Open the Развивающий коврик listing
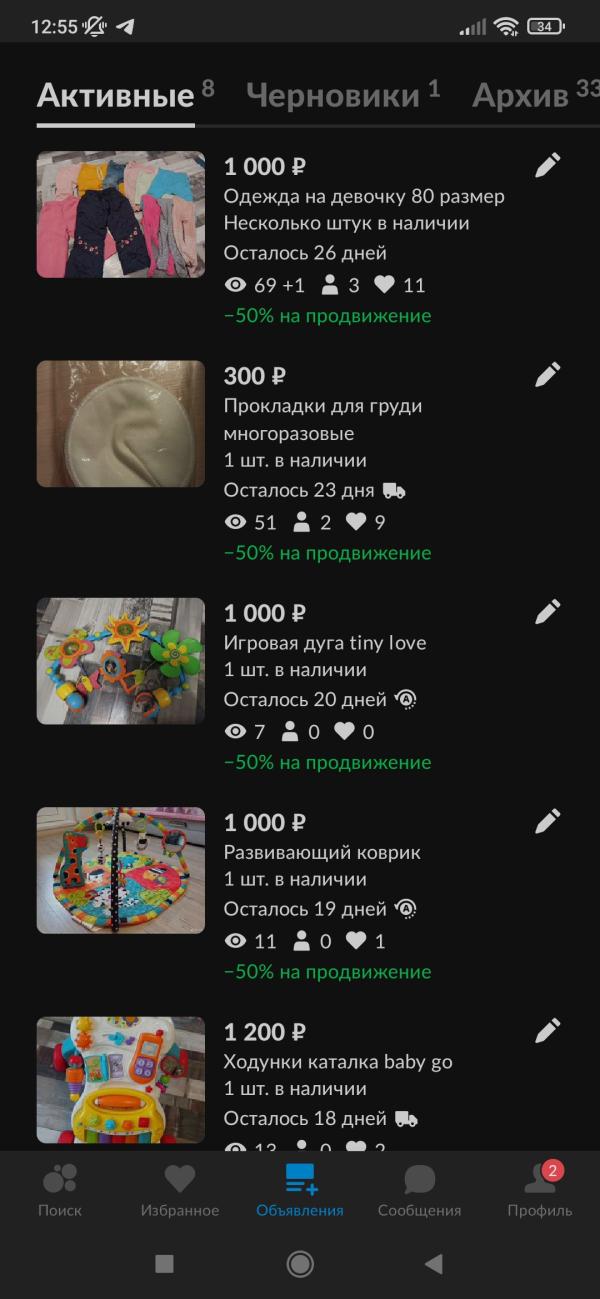 322,852
